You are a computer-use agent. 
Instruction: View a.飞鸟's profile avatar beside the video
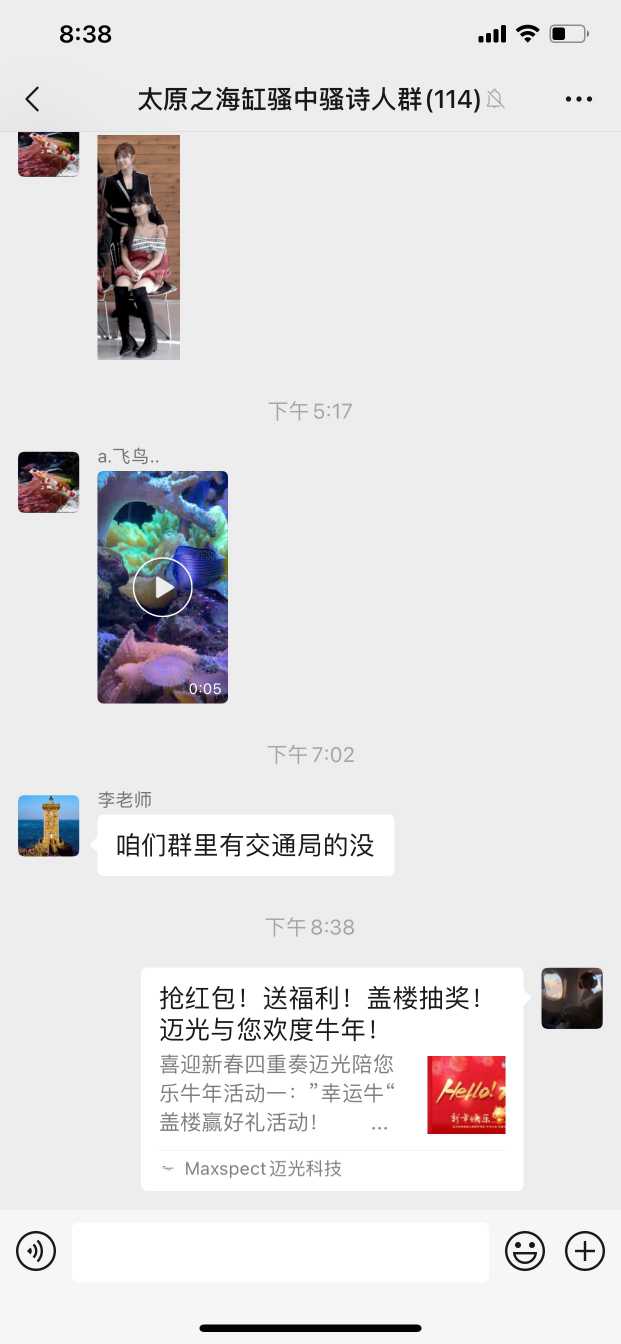48,482
